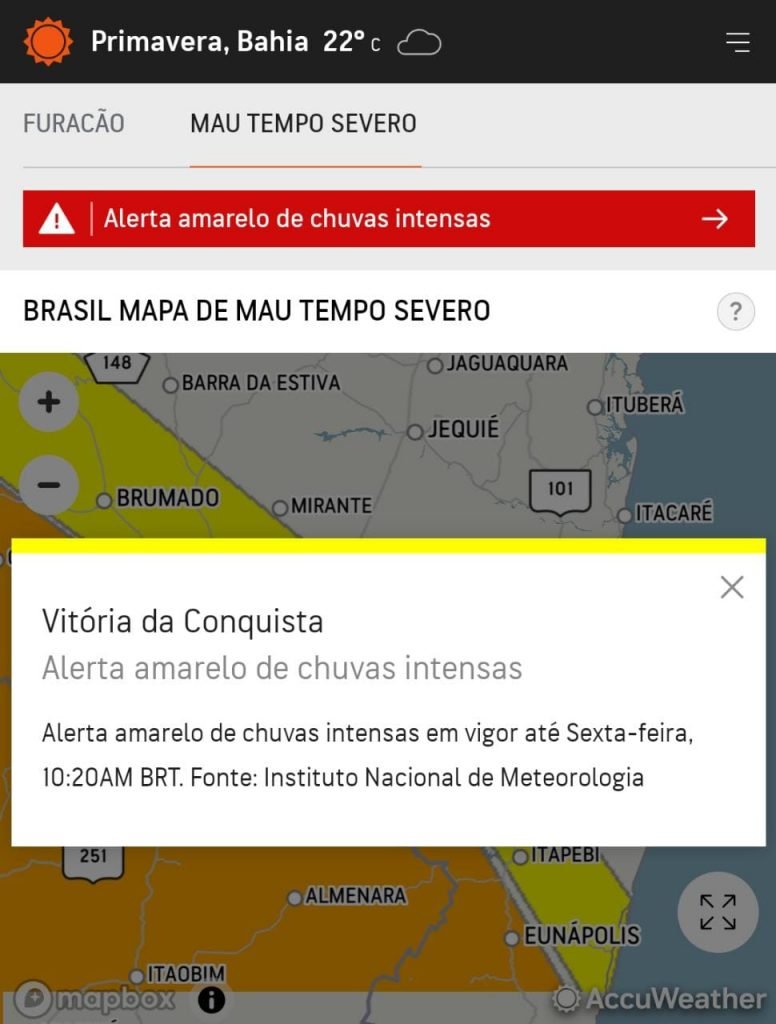Screen dimensions: 776x1024
Task: Open the hamburger menu
Action: (738, 42)
